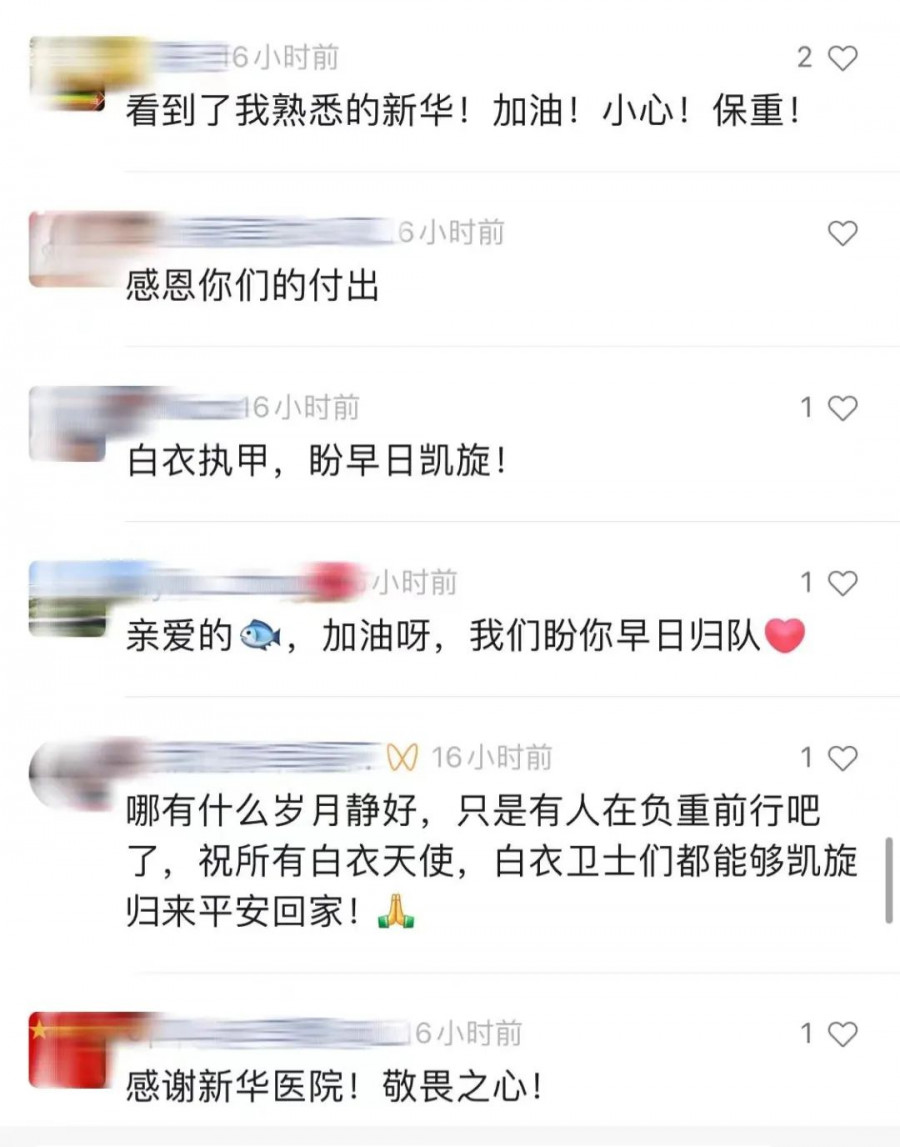Like the comment "哪有什么岁月静好"

842,758
